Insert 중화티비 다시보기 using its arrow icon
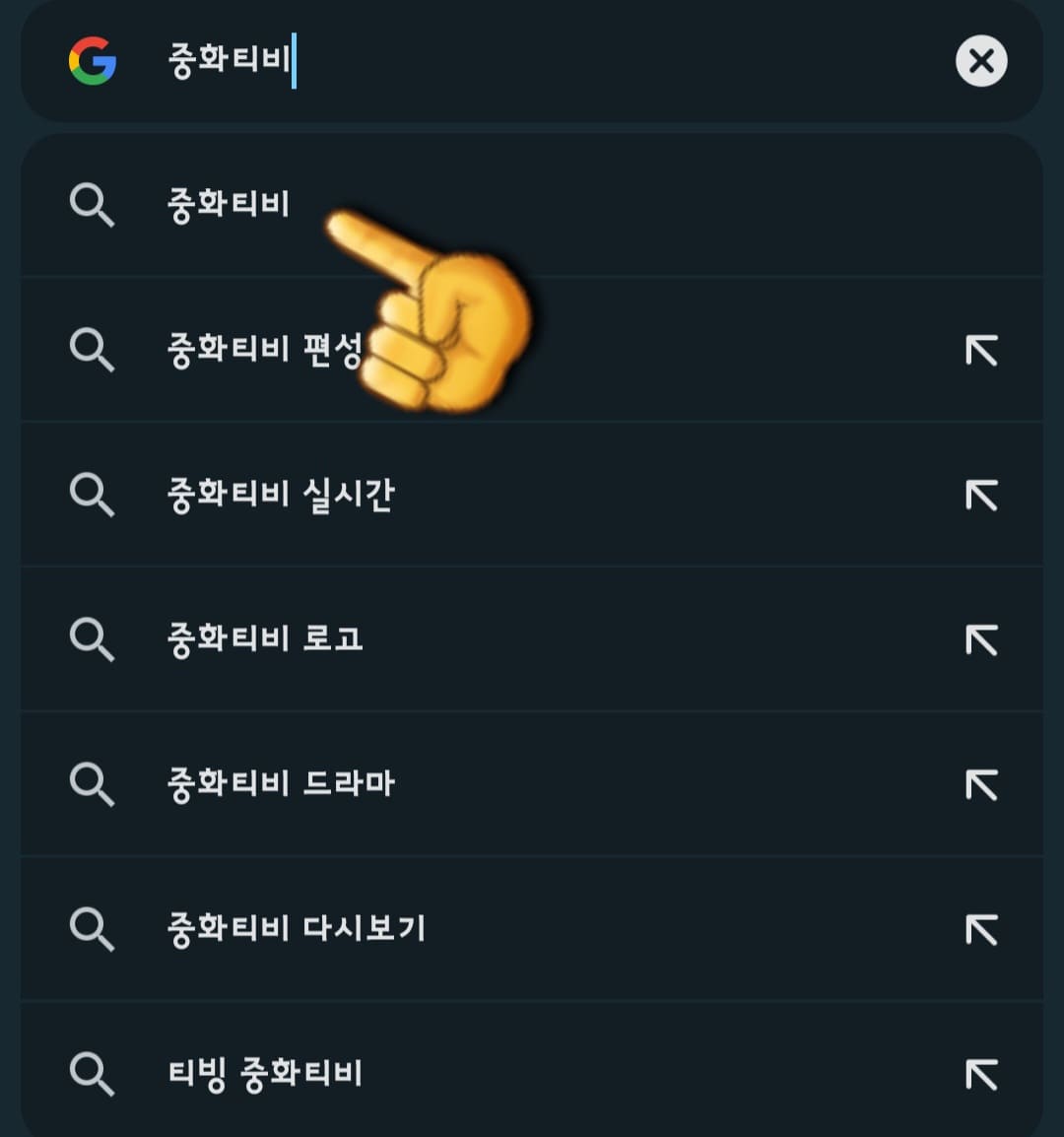This screenshot has height=1137, width=1064. (981, 927)
